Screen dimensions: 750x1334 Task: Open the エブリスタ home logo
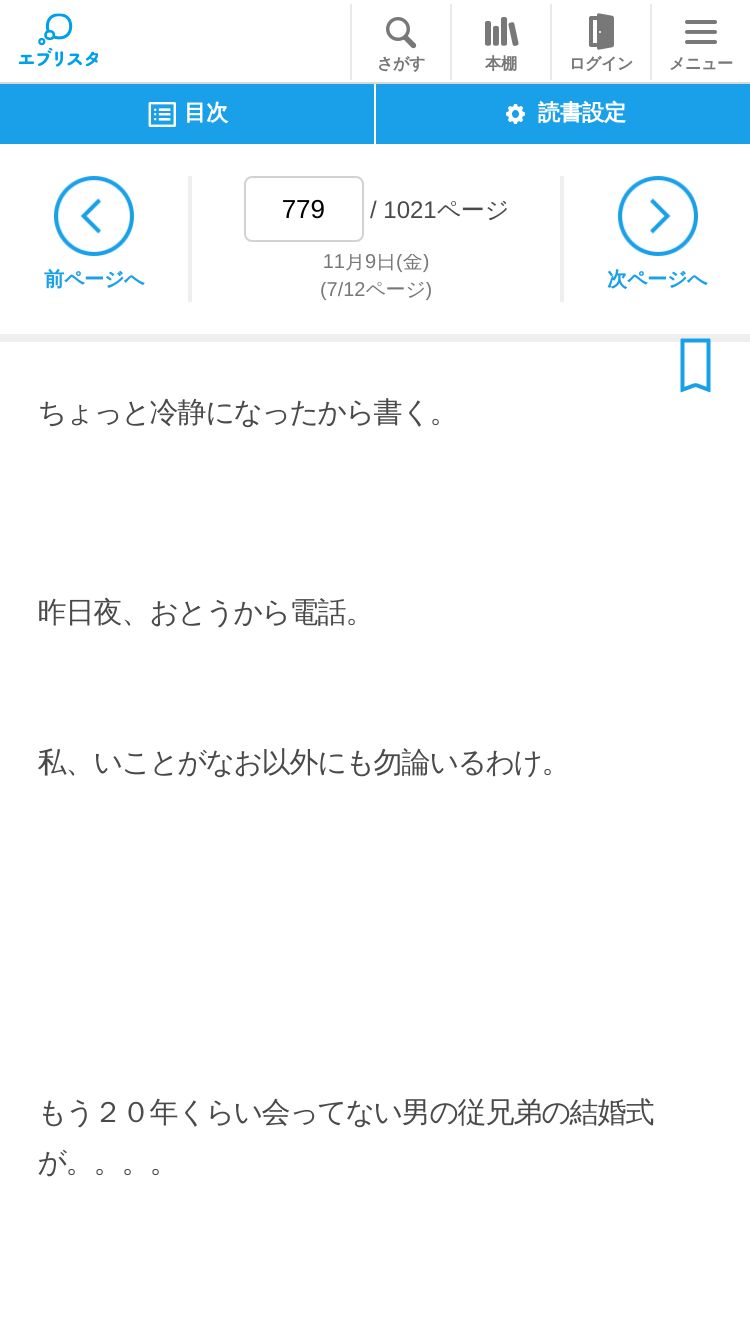[58, 41]
